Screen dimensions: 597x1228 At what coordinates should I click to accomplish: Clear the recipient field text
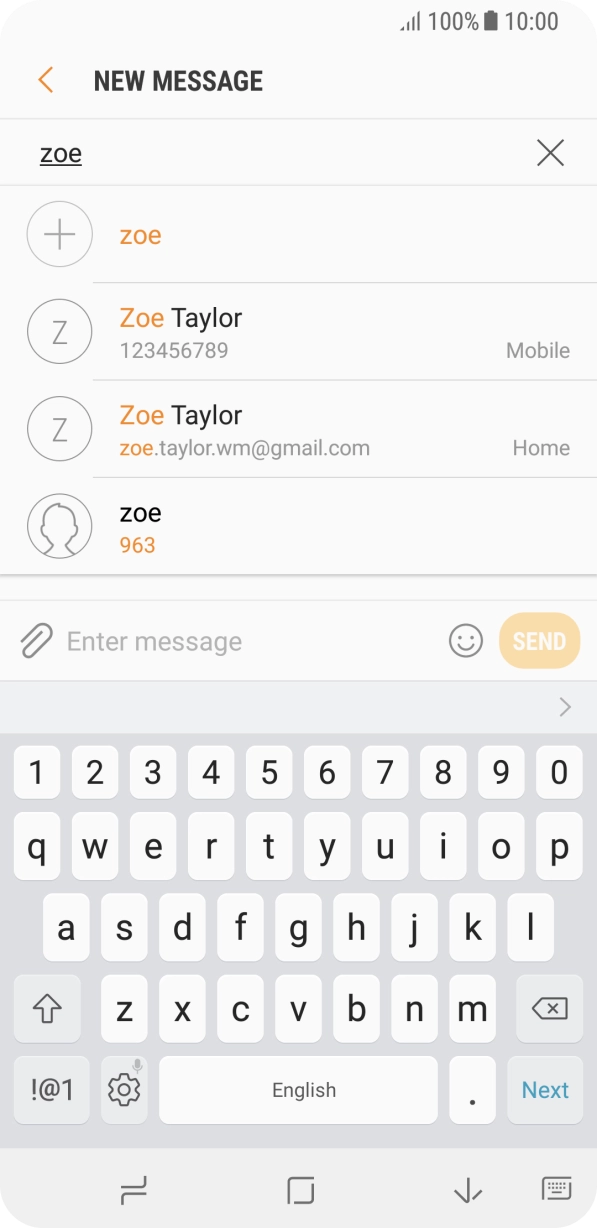[x=550, y=153]
